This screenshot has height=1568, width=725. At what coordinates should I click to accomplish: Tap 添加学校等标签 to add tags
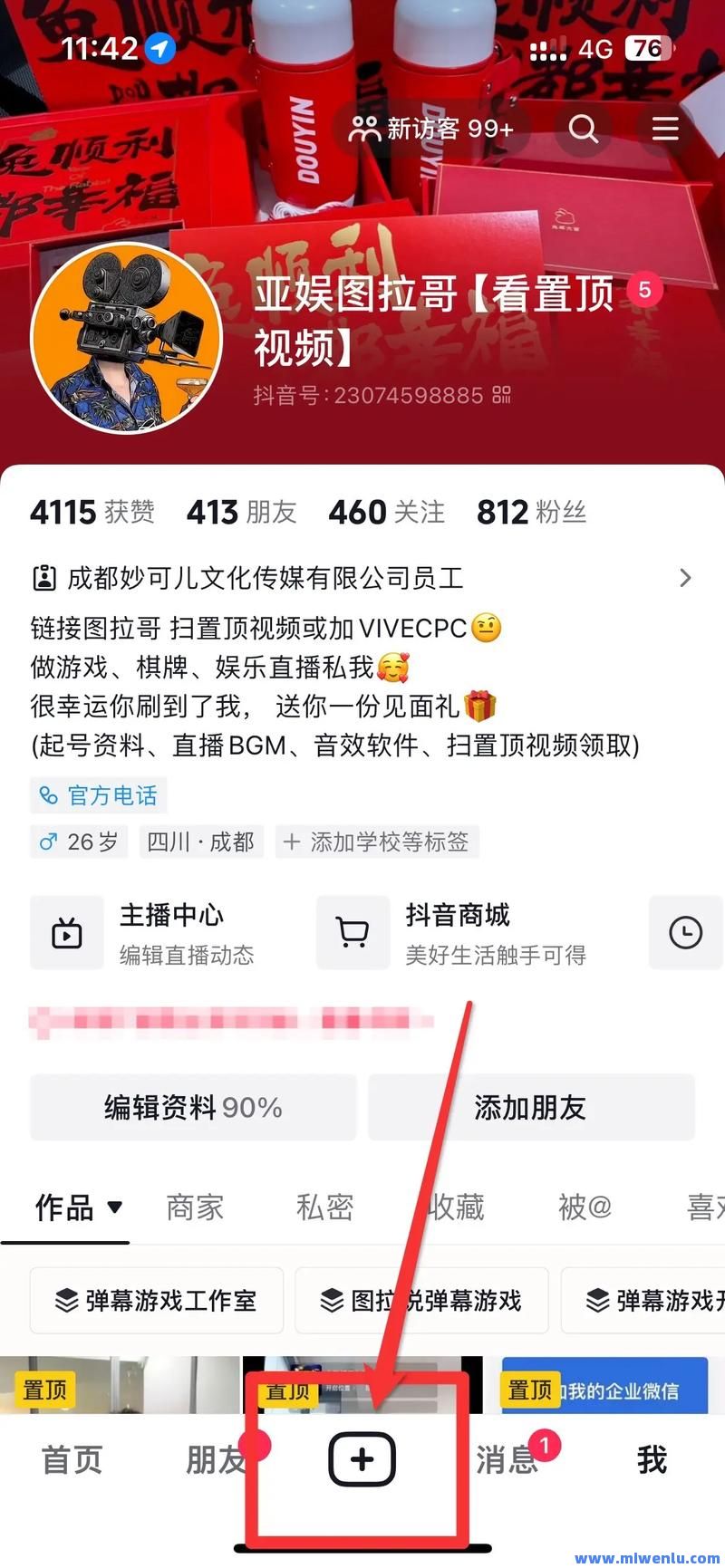point(377,842)
